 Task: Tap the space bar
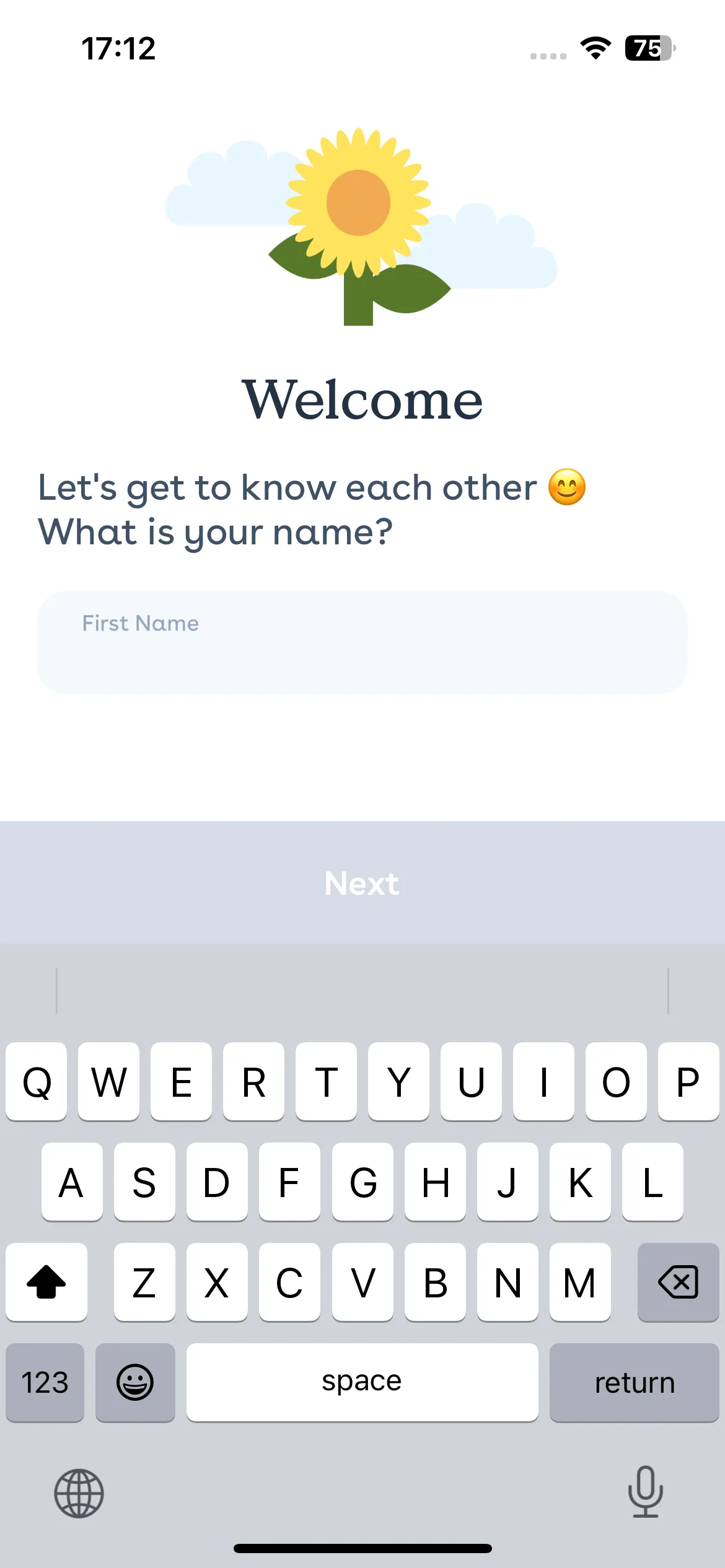click(362, 1382)
